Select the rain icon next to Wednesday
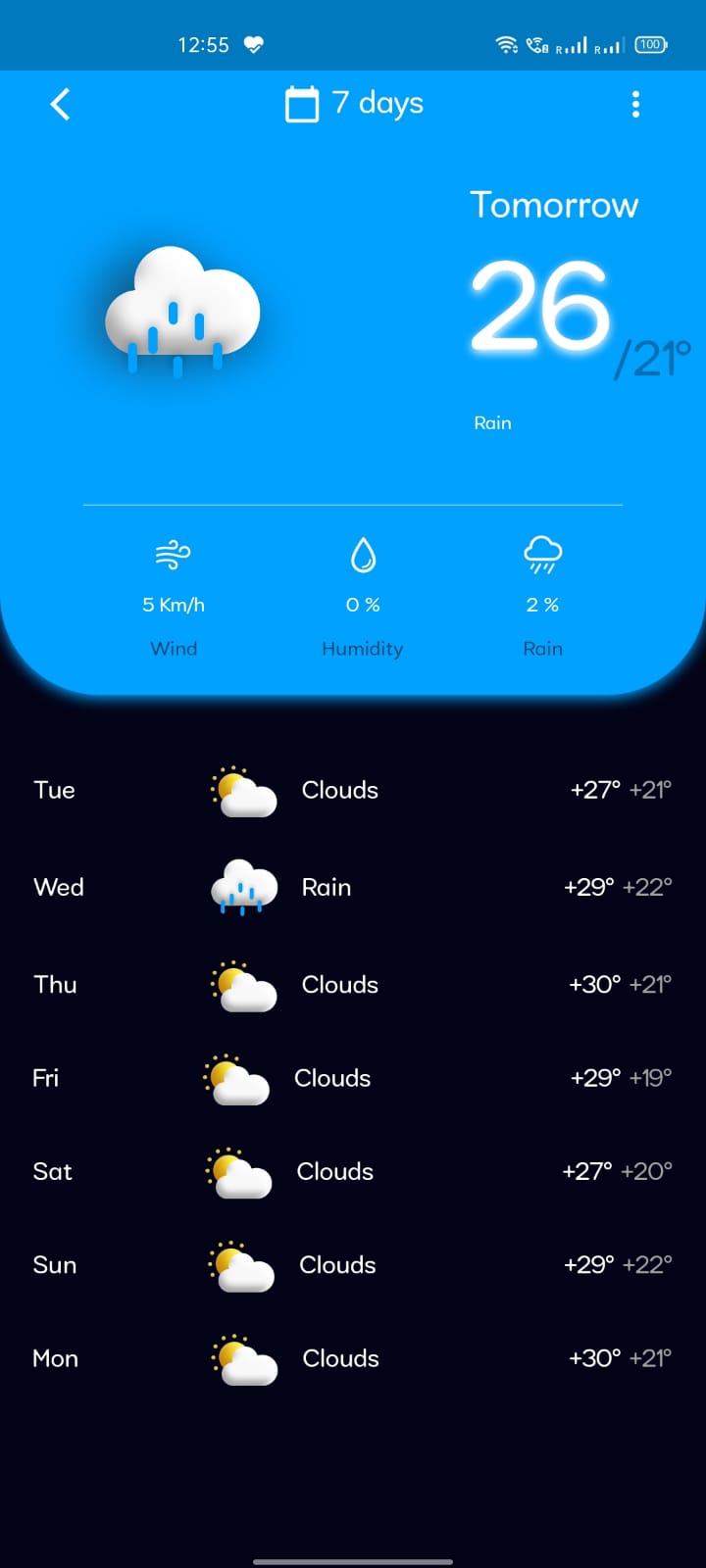This screenshot has height=1568, width=706. coord(242,885)
